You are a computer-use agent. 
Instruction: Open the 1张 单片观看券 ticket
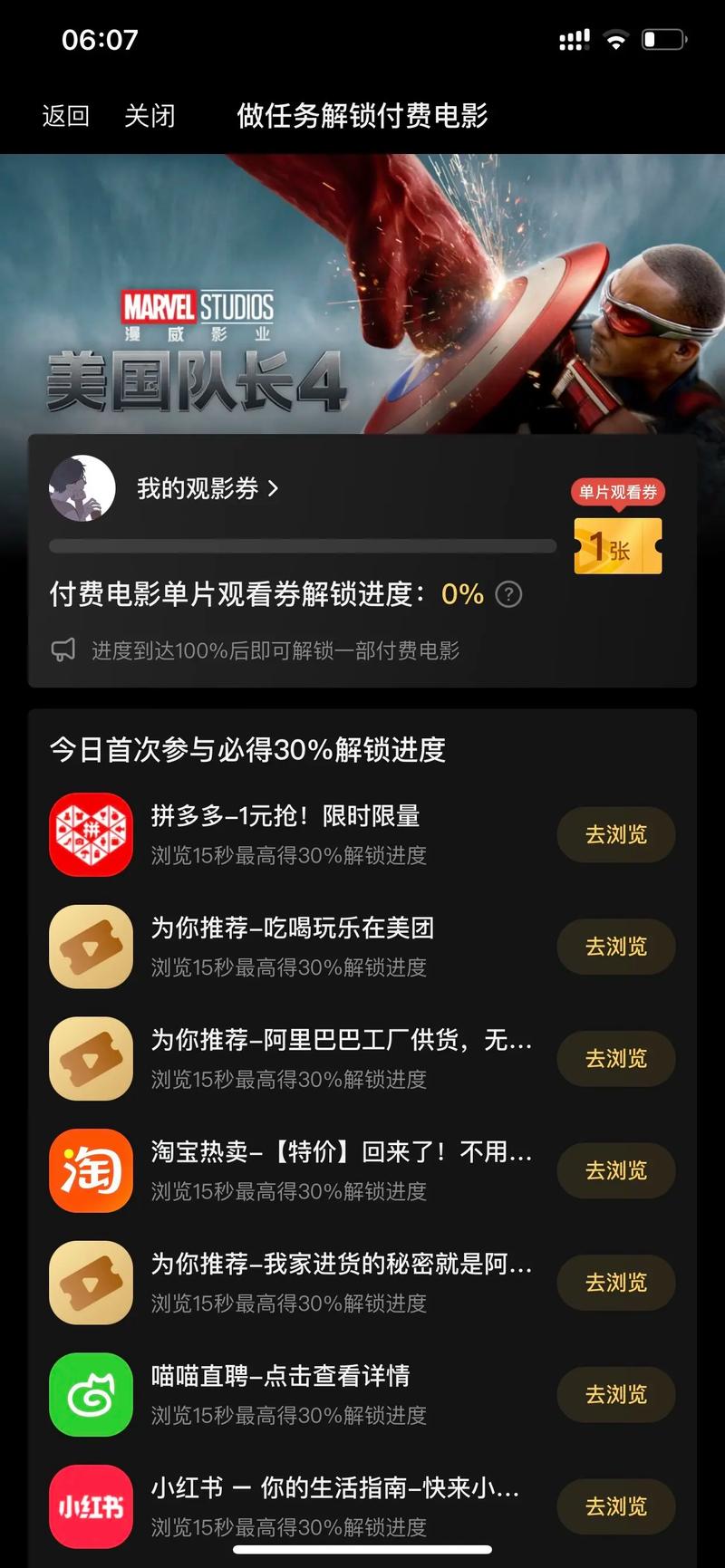click(x=618, y=544)
